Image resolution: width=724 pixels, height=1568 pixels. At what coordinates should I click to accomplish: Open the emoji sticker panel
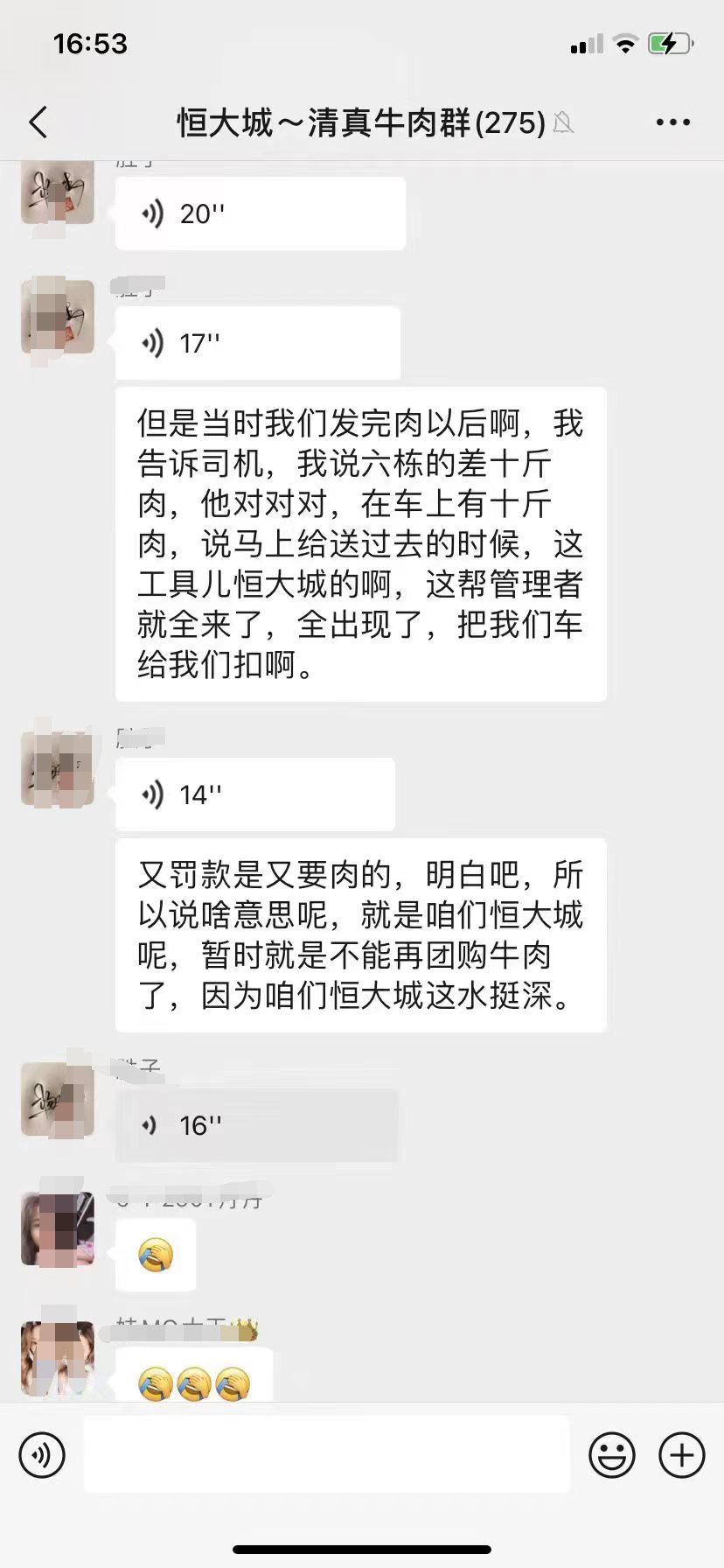click(x=612, y=1455)
